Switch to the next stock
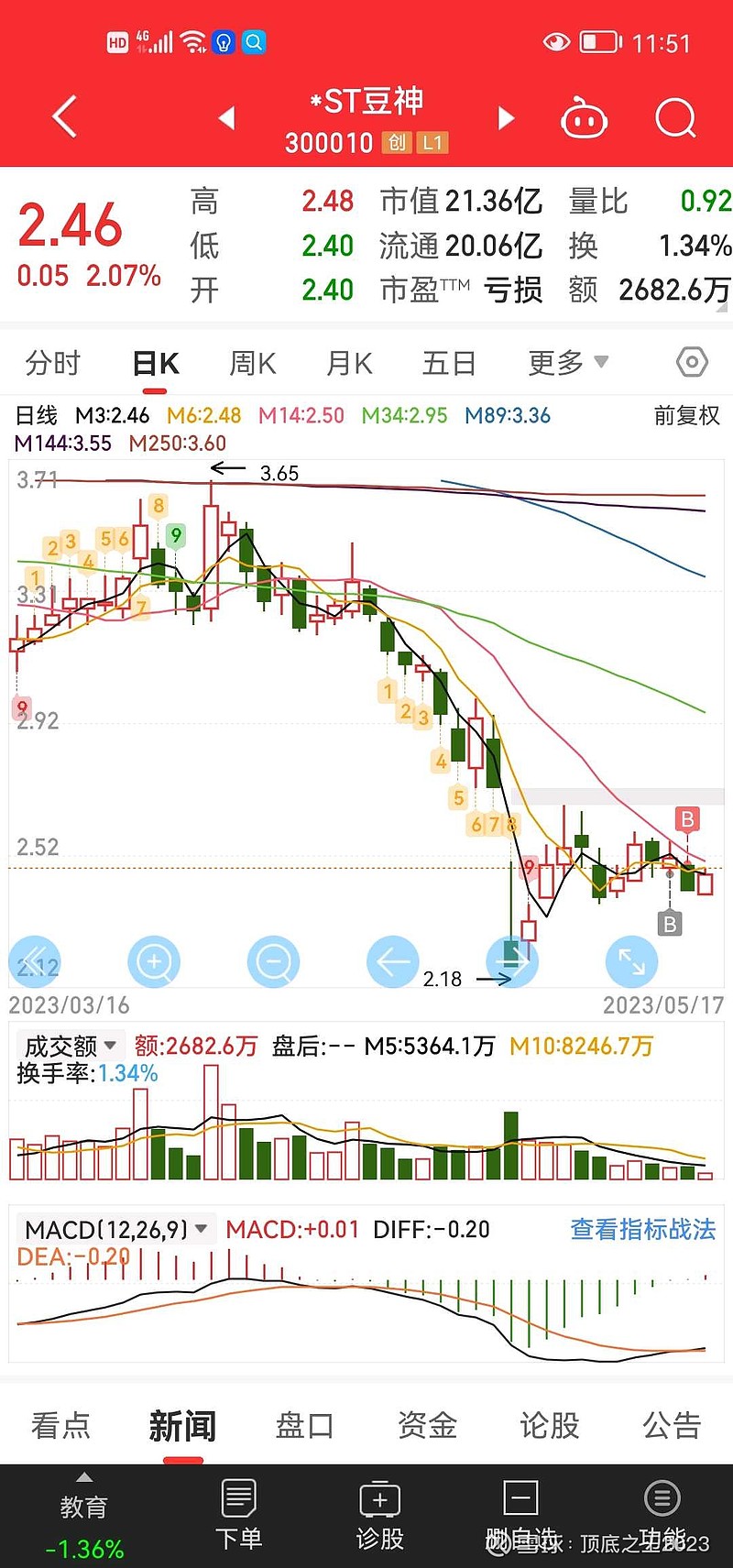The height and width of the screenshot is (1568, 733). coord(506,118)
